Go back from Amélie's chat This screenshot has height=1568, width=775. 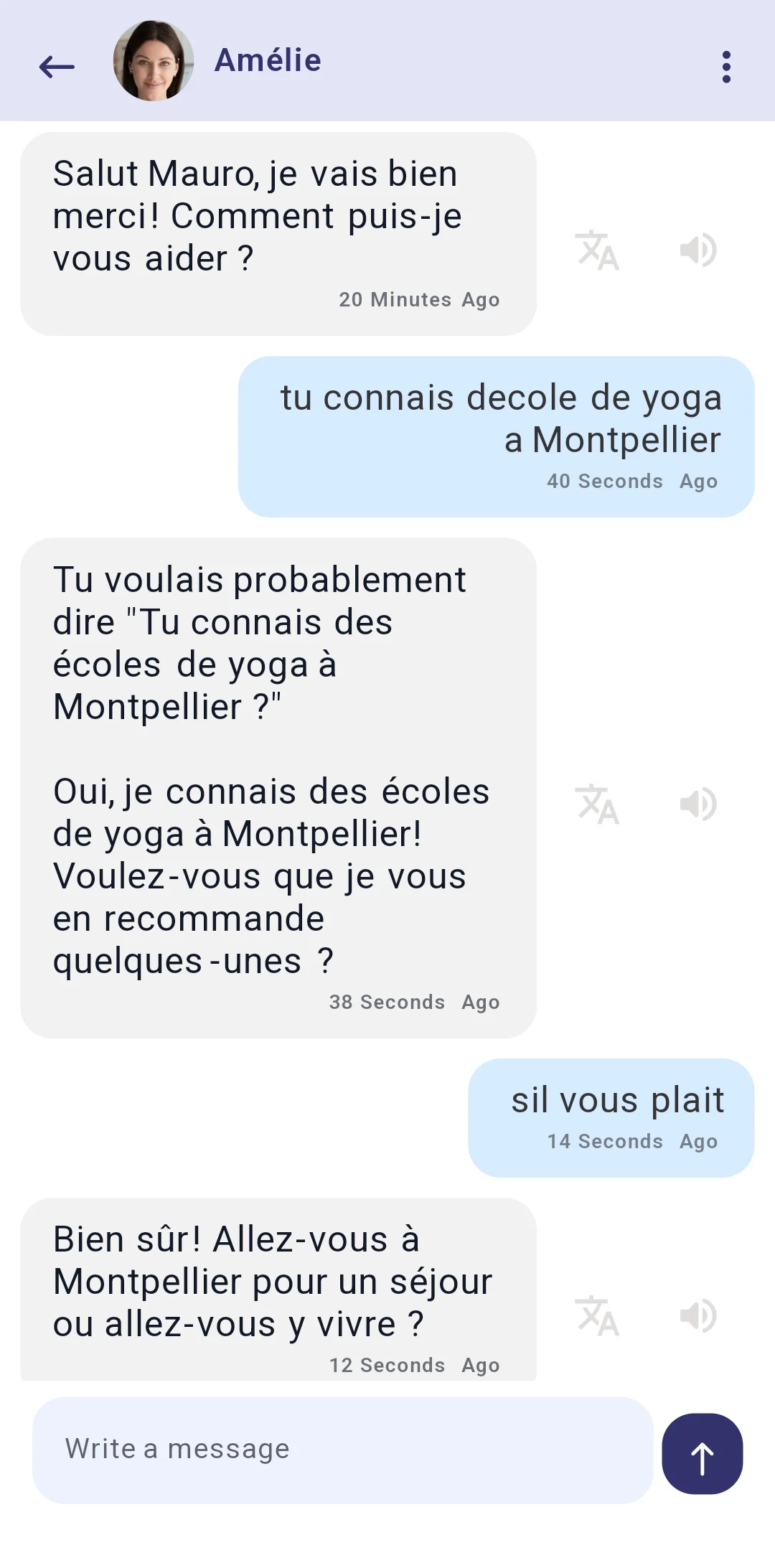click(x=57, y=67)
